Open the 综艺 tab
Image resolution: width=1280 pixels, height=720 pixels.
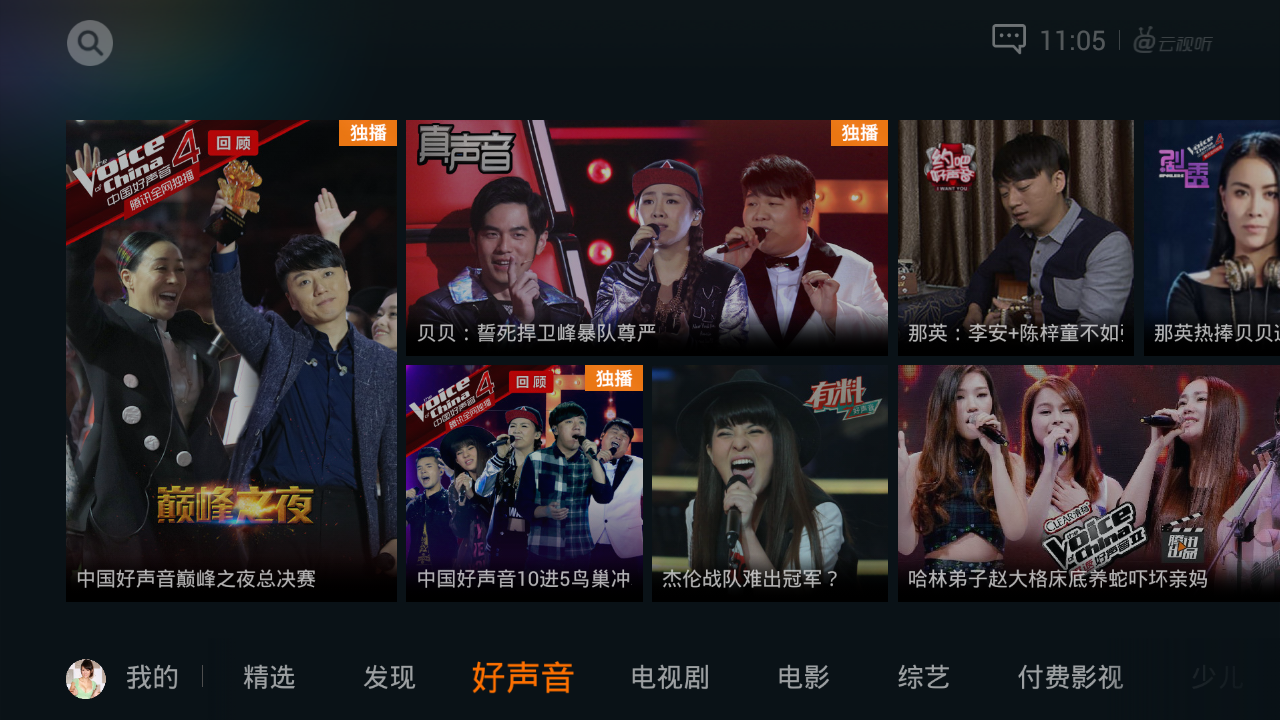[x=923, y=678]
